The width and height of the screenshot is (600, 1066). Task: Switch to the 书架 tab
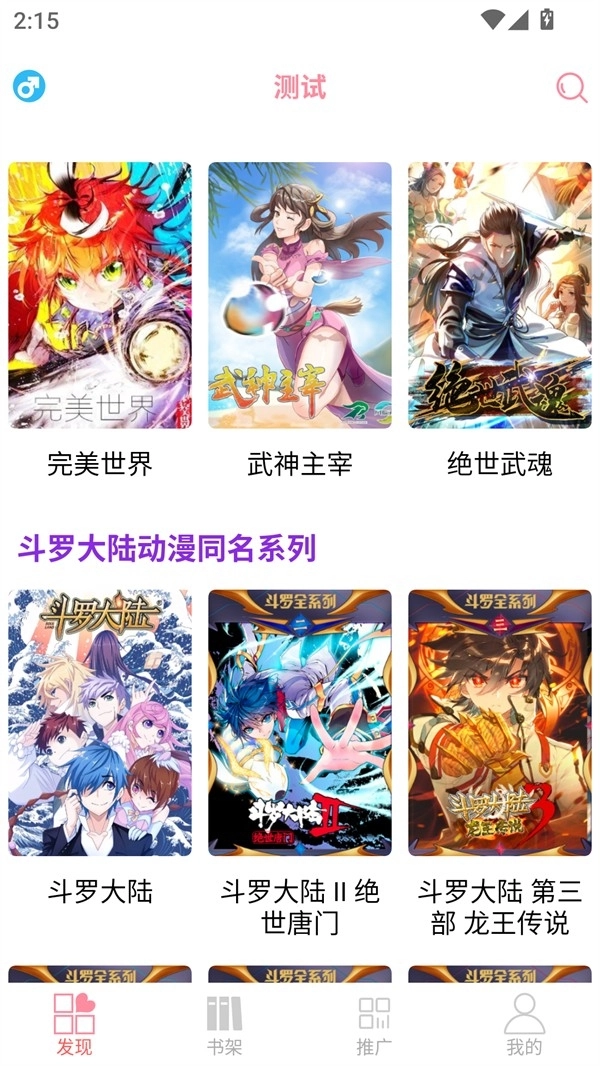(x=225, y=1024)
